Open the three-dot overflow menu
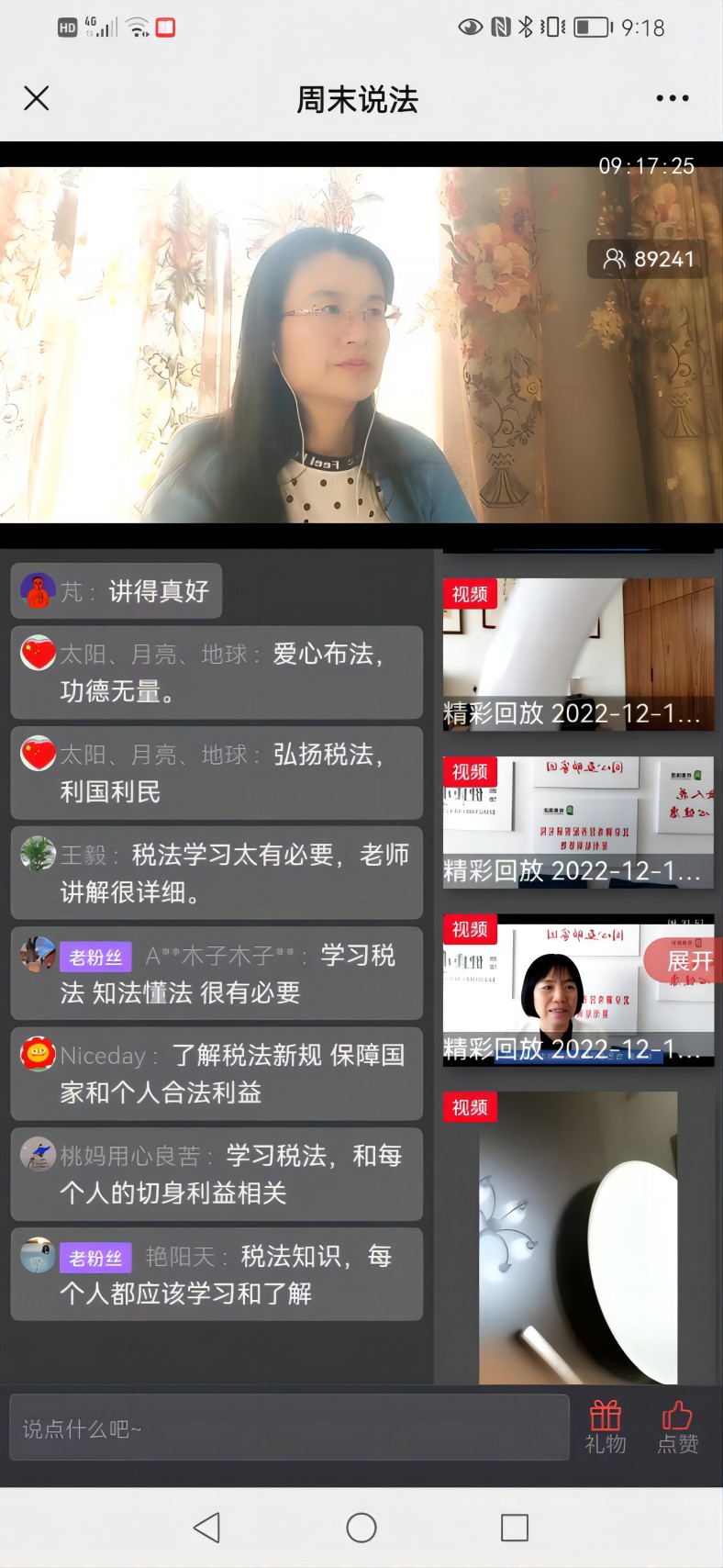This screenshot has height=1568, width=723. (x=672, y=98)
